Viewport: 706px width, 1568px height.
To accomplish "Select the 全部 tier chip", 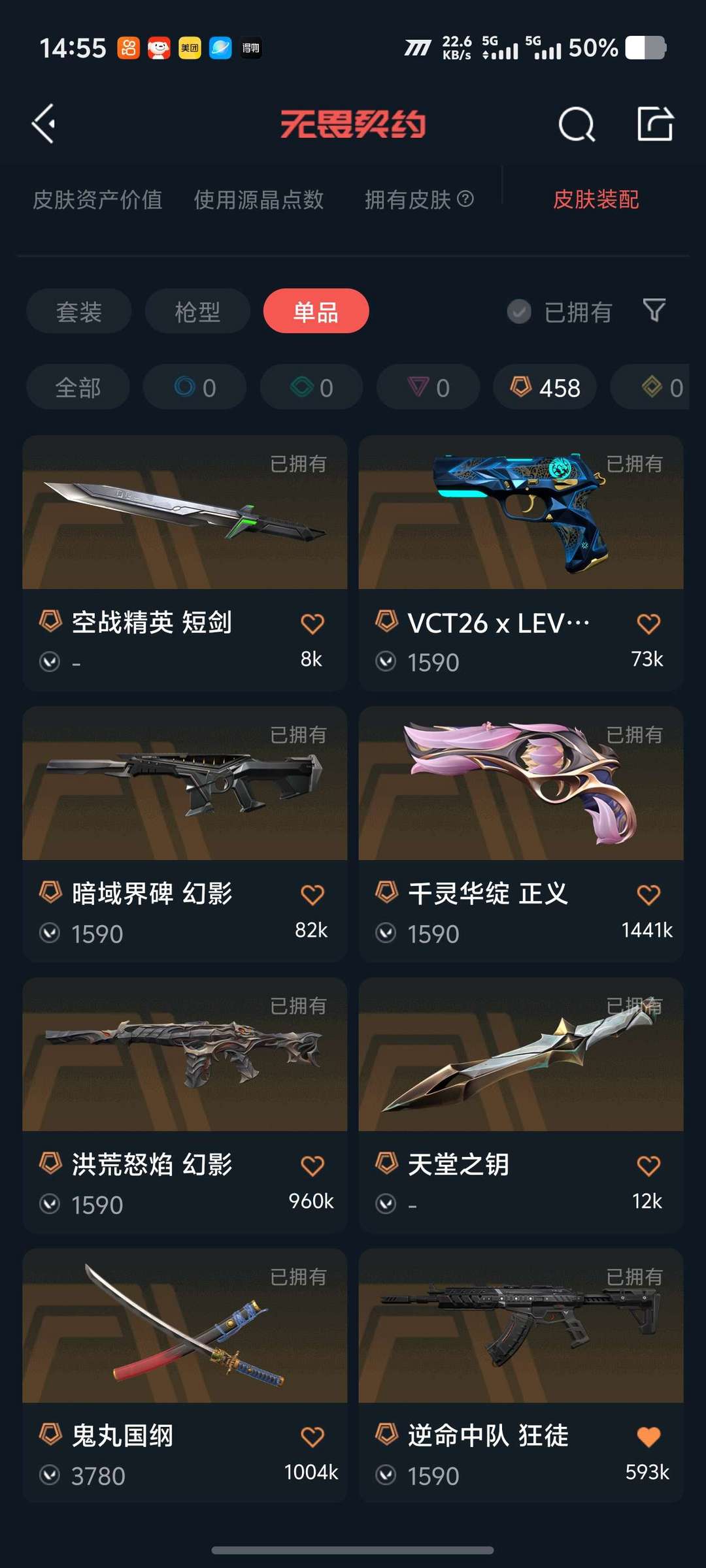I will [78, 387].
